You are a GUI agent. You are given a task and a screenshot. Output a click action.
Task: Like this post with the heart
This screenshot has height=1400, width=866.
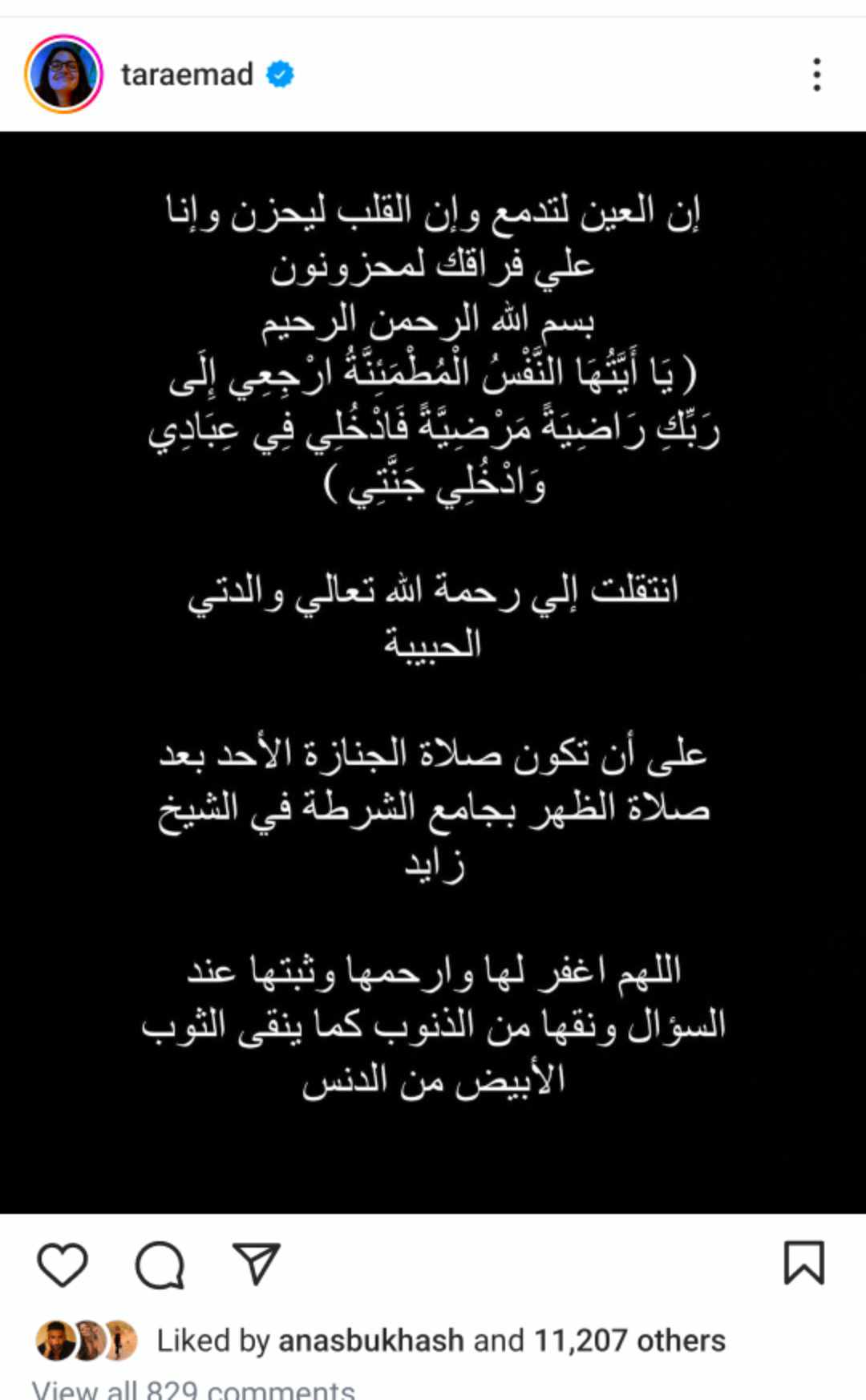click(x=63, y=1264)
